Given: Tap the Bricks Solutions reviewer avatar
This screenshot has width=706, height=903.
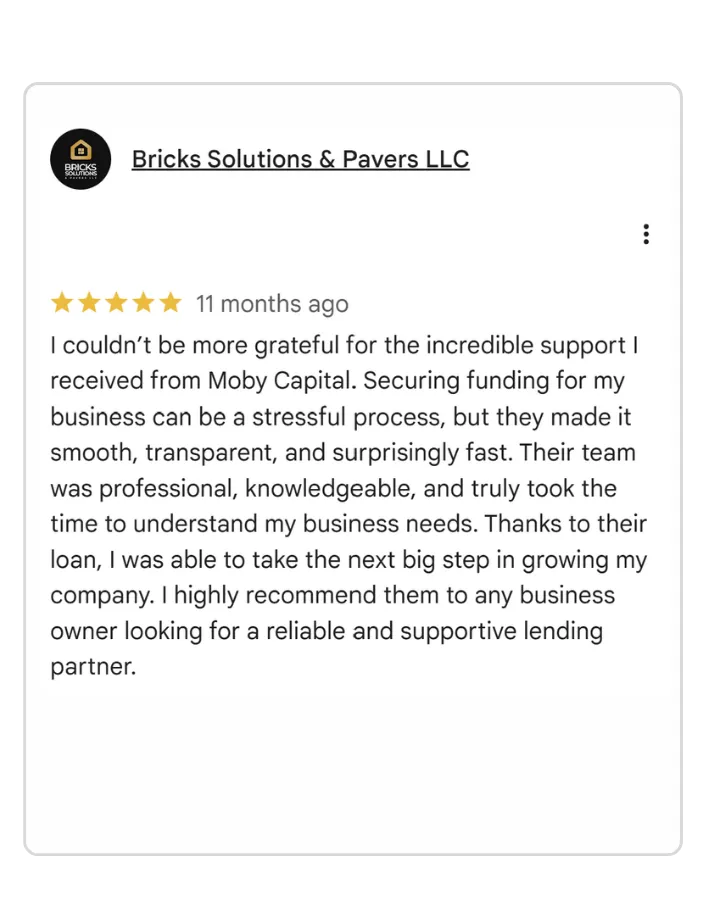Looking at the screenshot, I should click(x=81, y=159).
